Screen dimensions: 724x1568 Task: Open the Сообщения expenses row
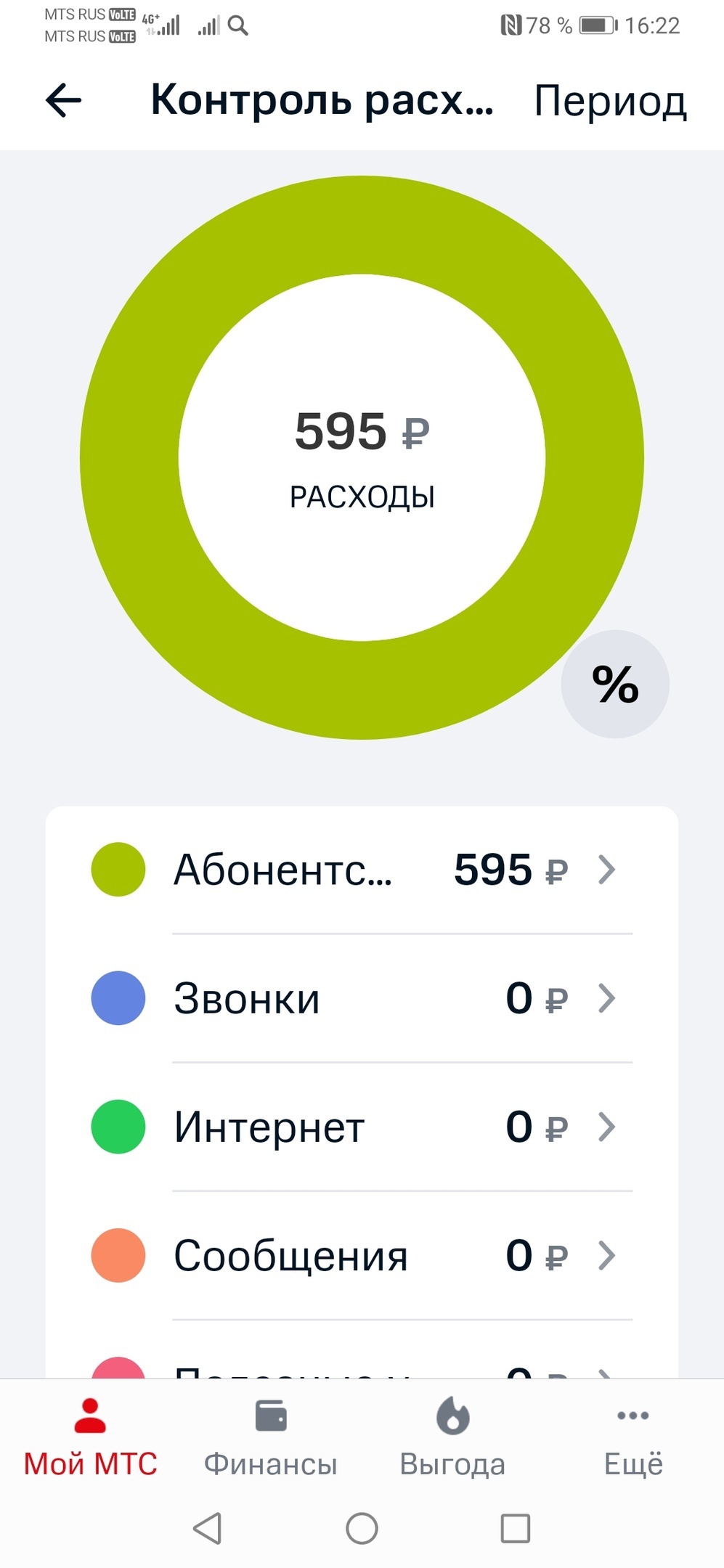[362, 1255]
